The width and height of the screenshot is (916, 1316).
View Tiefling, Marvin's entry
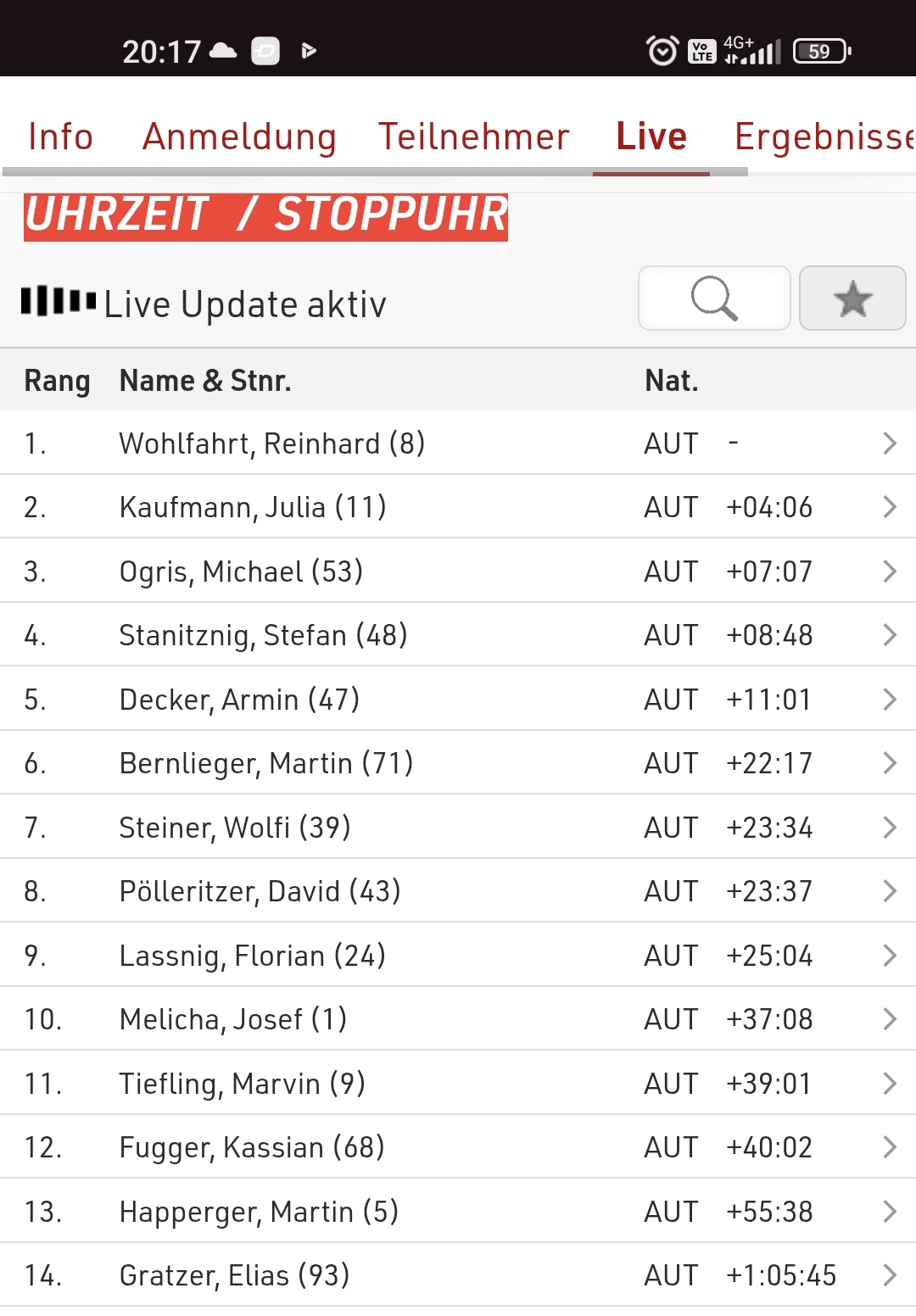458,1084
